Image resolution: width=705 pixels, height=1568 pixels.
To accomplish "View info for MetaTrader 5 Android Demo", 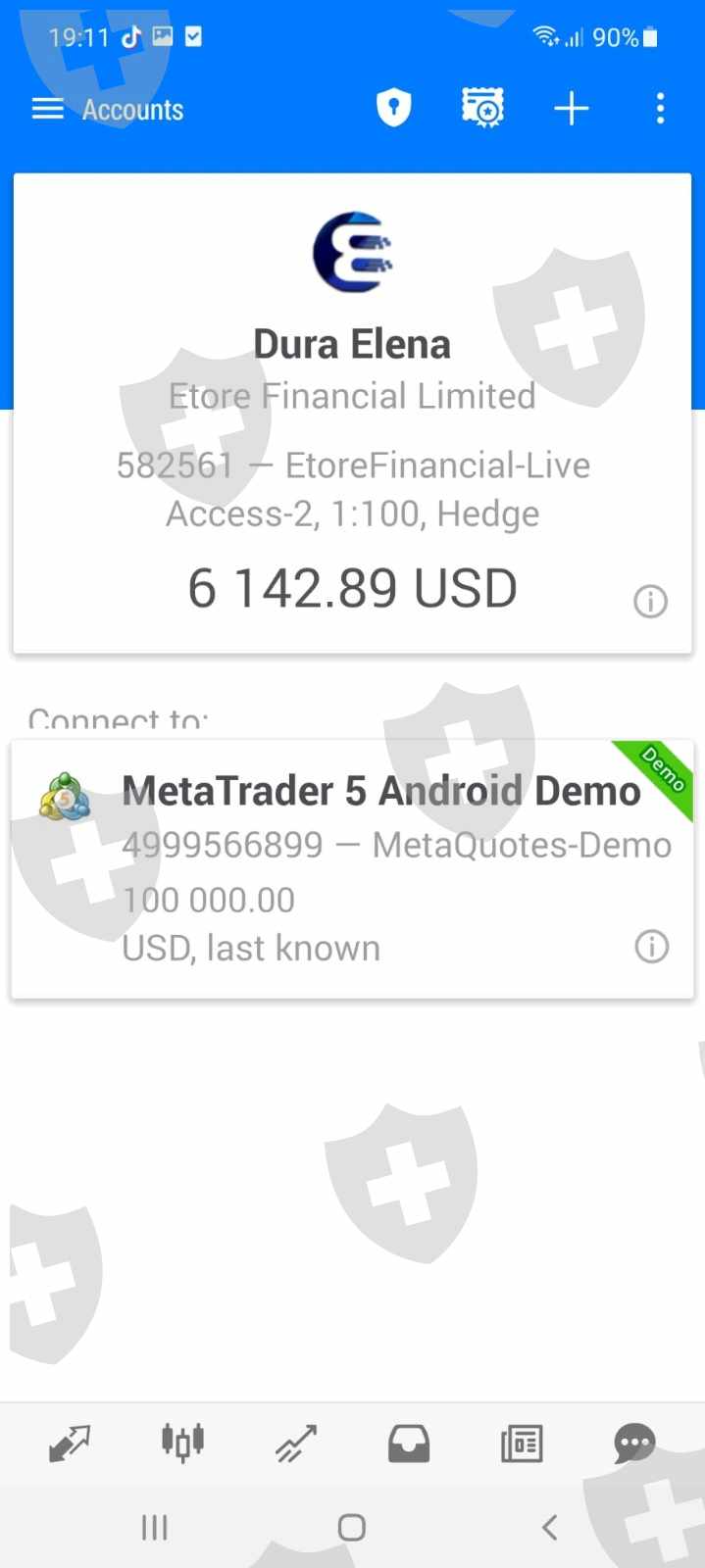I will [652, 947].
